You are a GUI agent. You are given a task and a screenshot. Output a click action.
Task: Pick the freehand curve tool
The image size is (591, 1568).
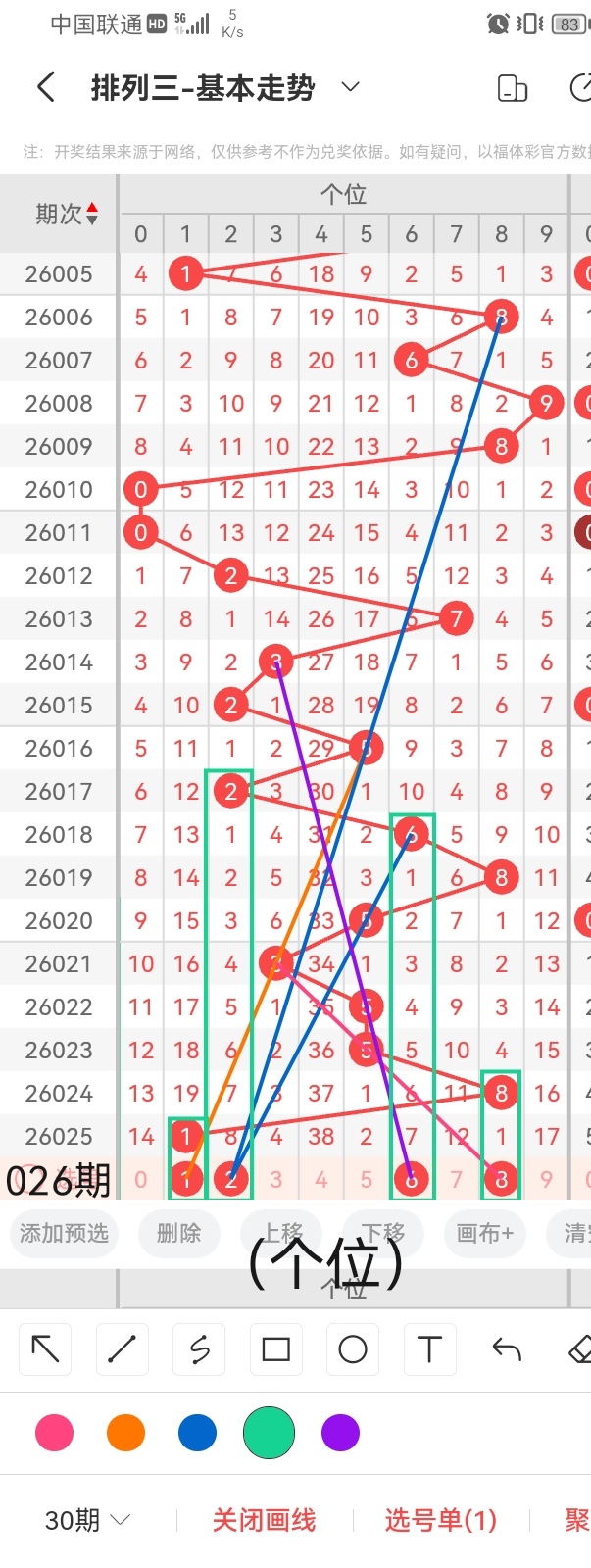click(199, 1349)
